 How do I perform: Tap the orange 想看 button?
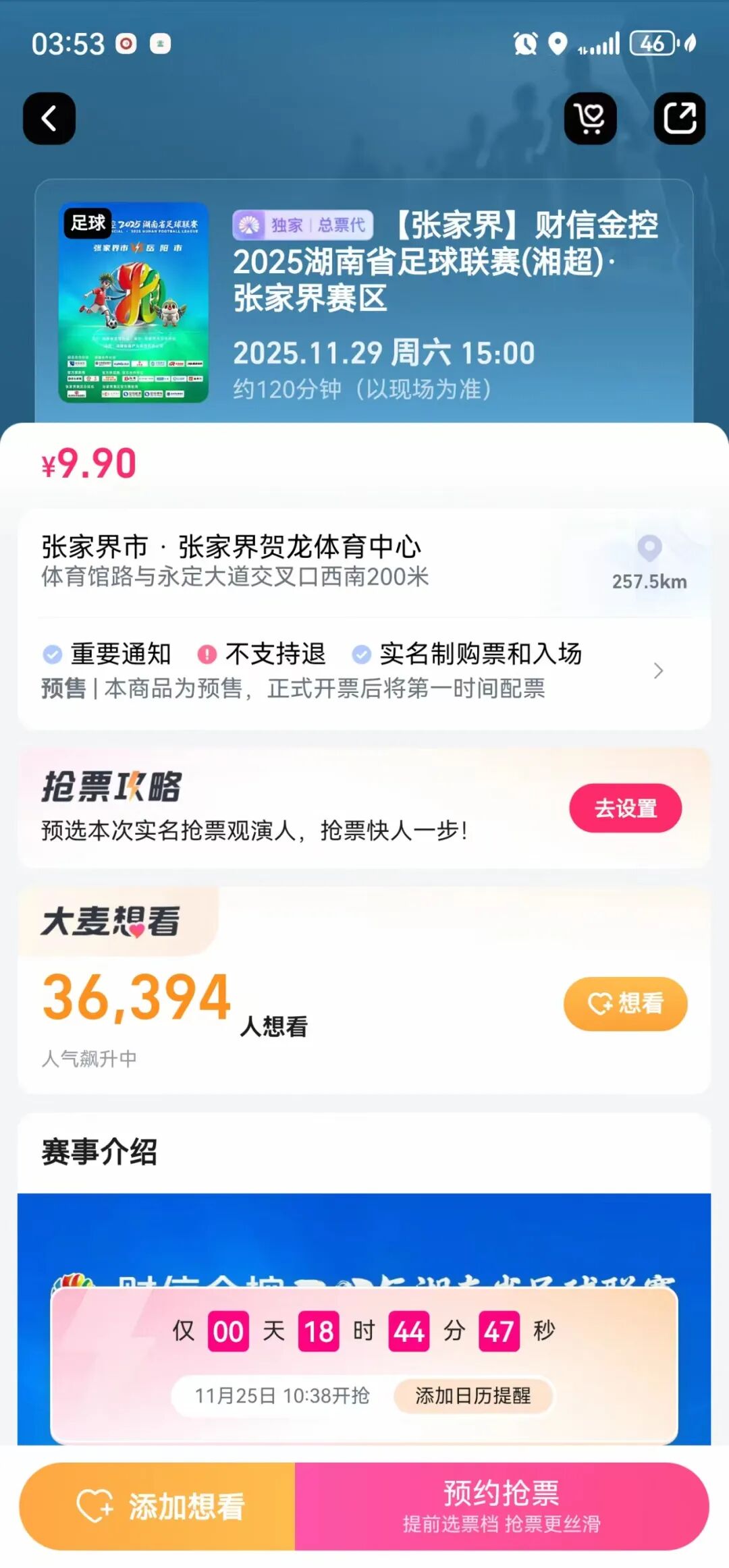625,1003
